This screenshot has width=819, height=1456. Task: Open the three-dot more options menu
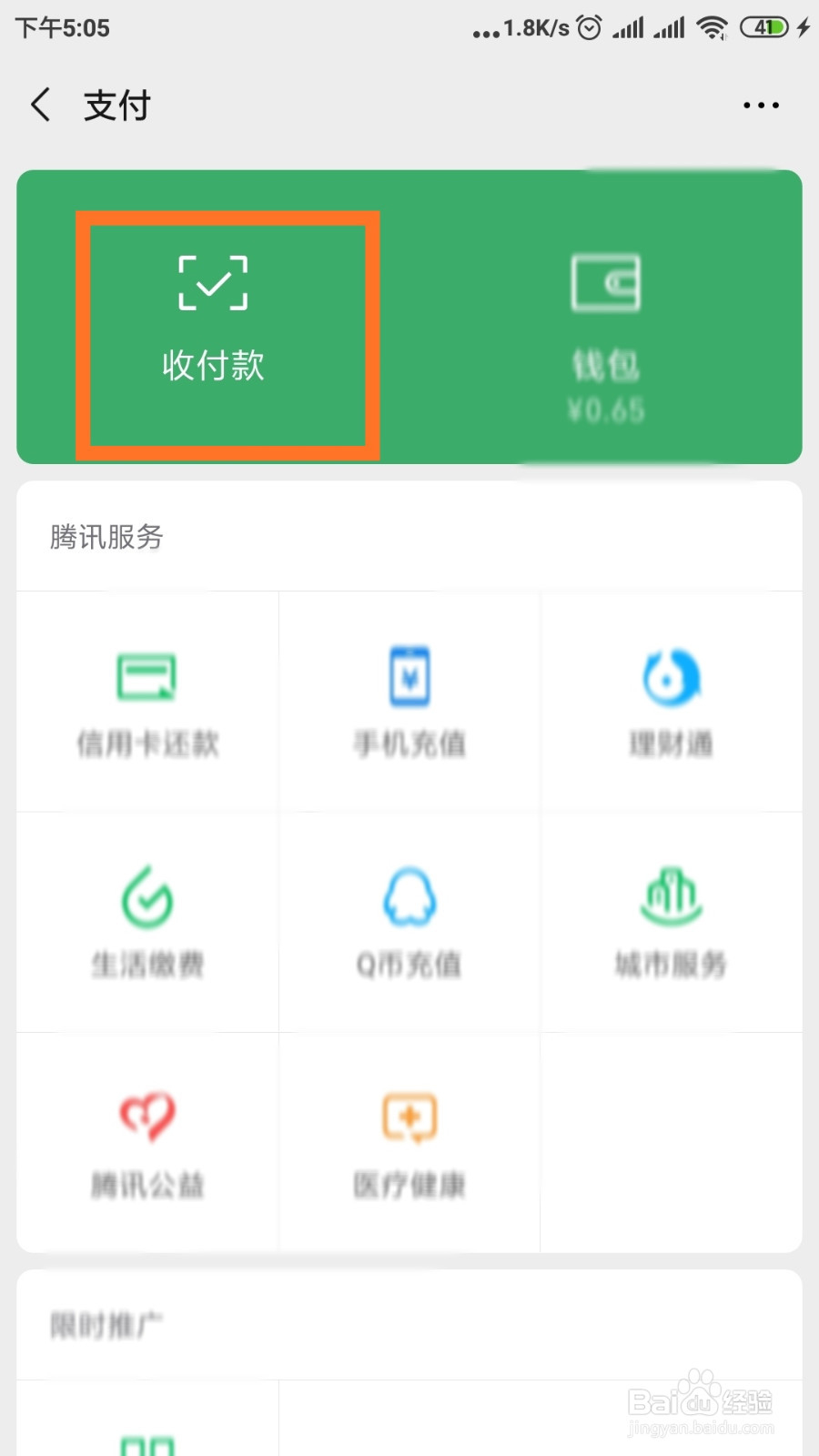point(761,105)
